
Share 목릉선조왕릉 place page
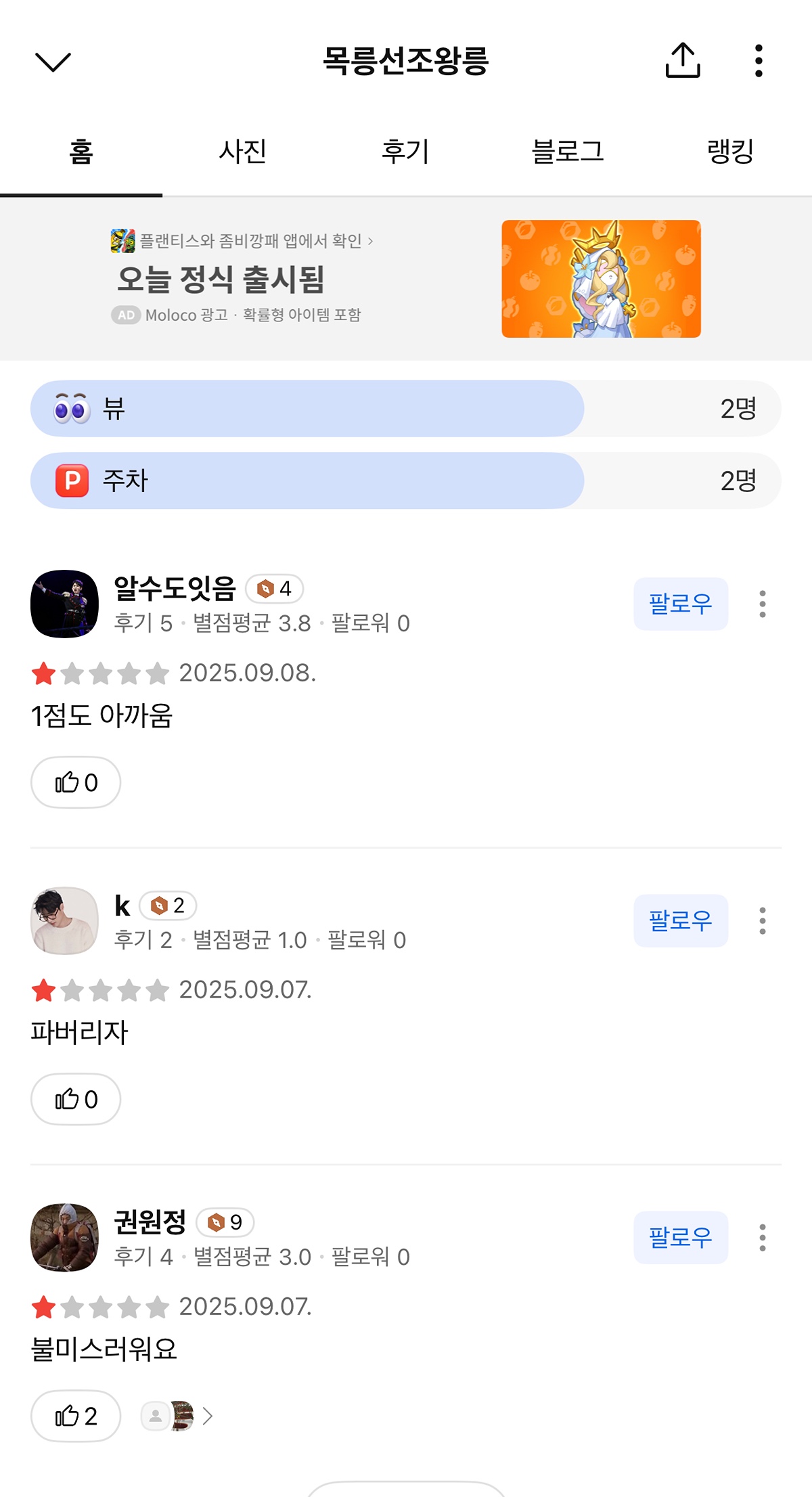(x=682, y=61)
